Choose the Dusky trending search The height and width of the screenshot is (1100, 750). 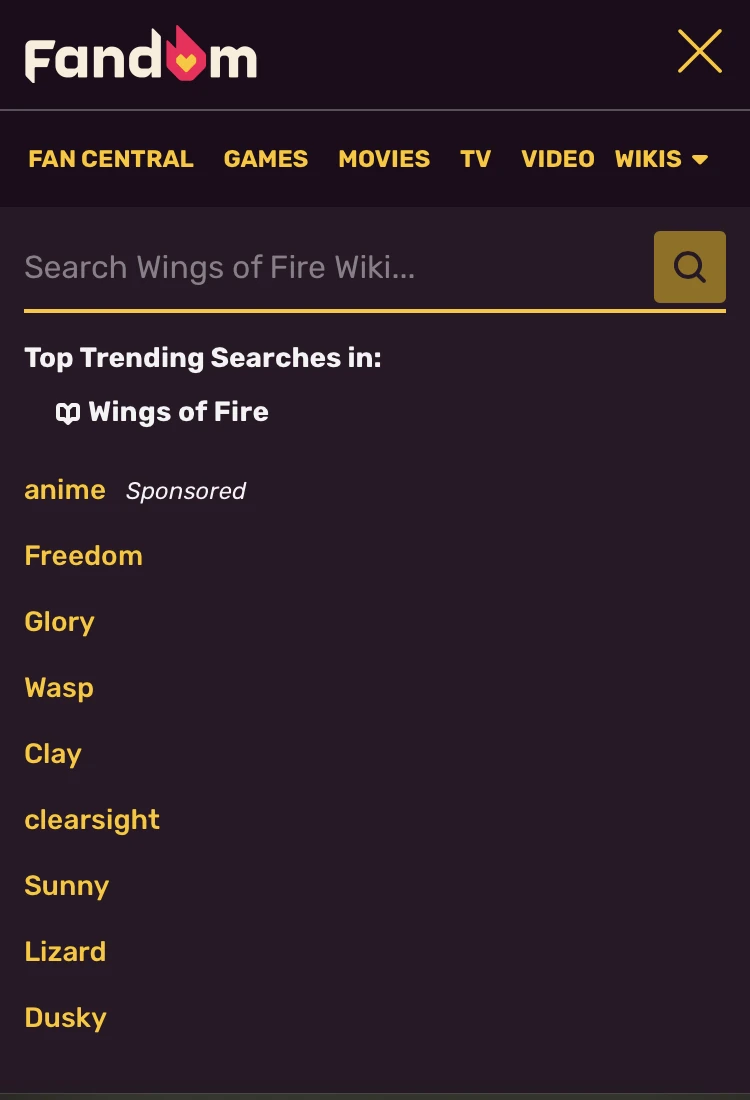(65, 1018)
